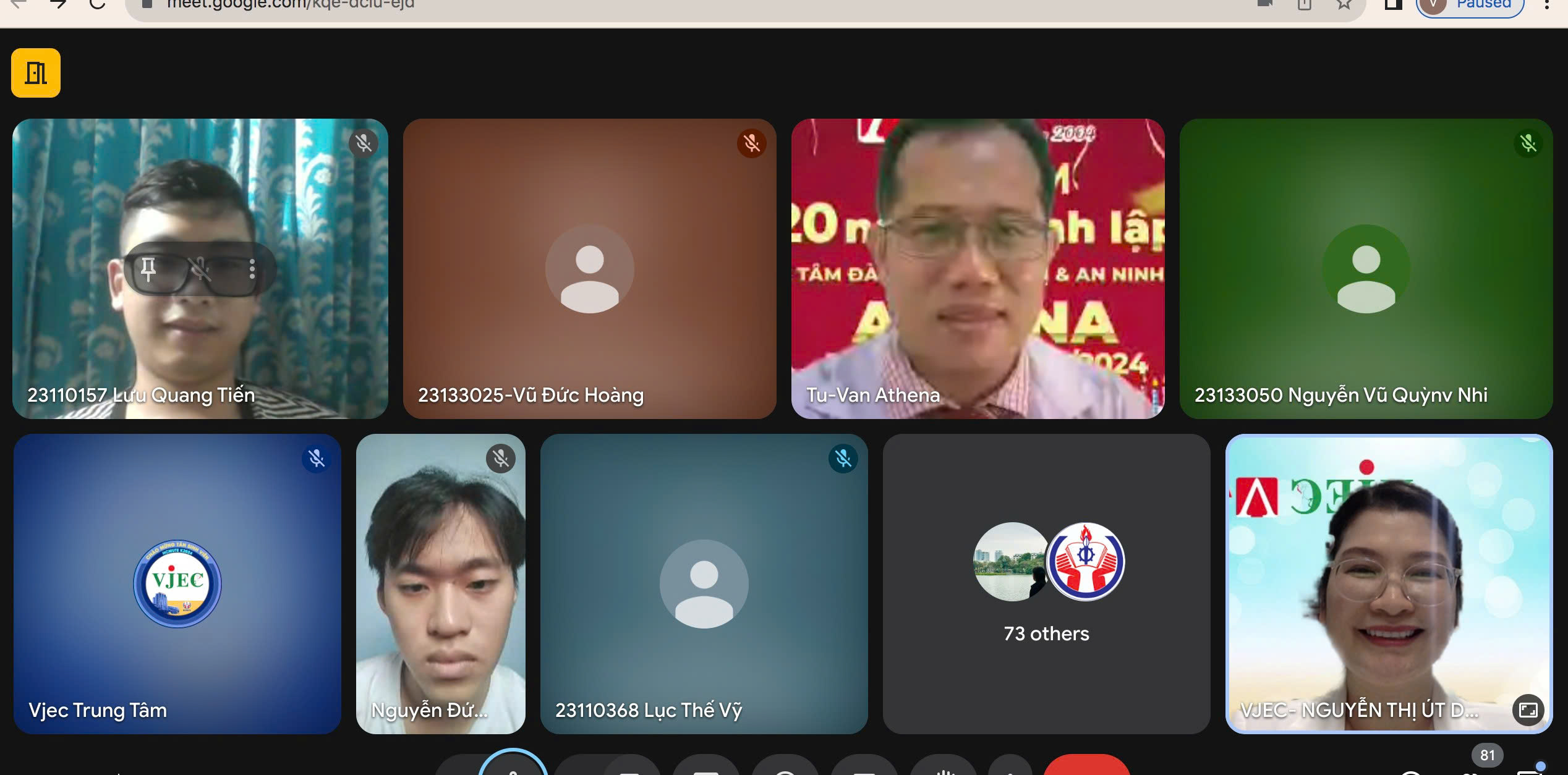Open more options on Lưu Quang Tiến's tile

pos(252,269)
